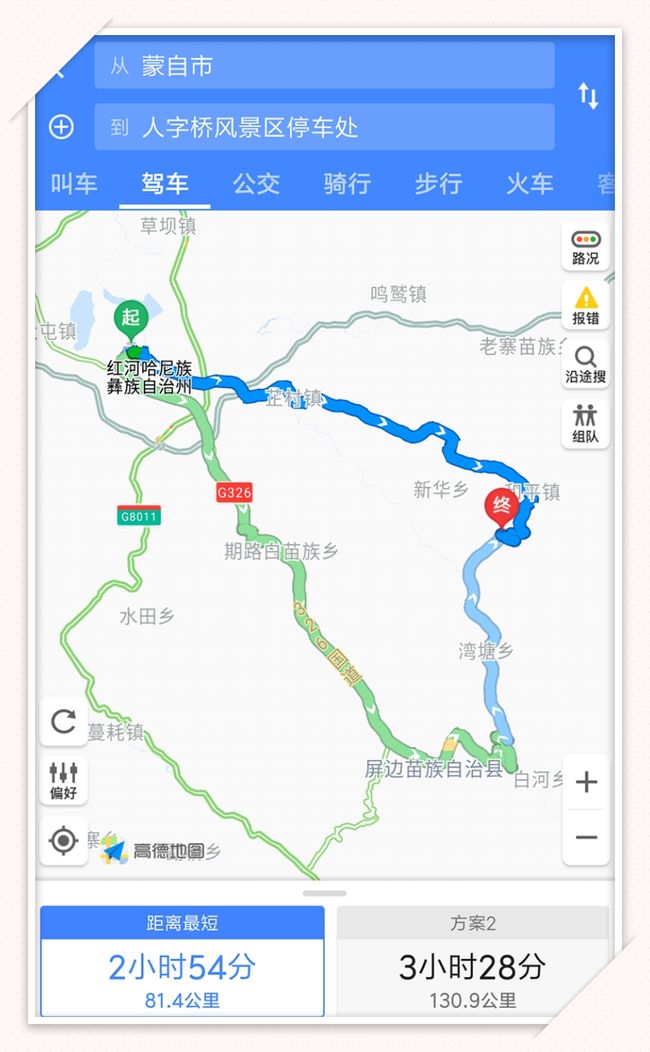Edit the starting point 蒙自市

[x=324, y=66]
